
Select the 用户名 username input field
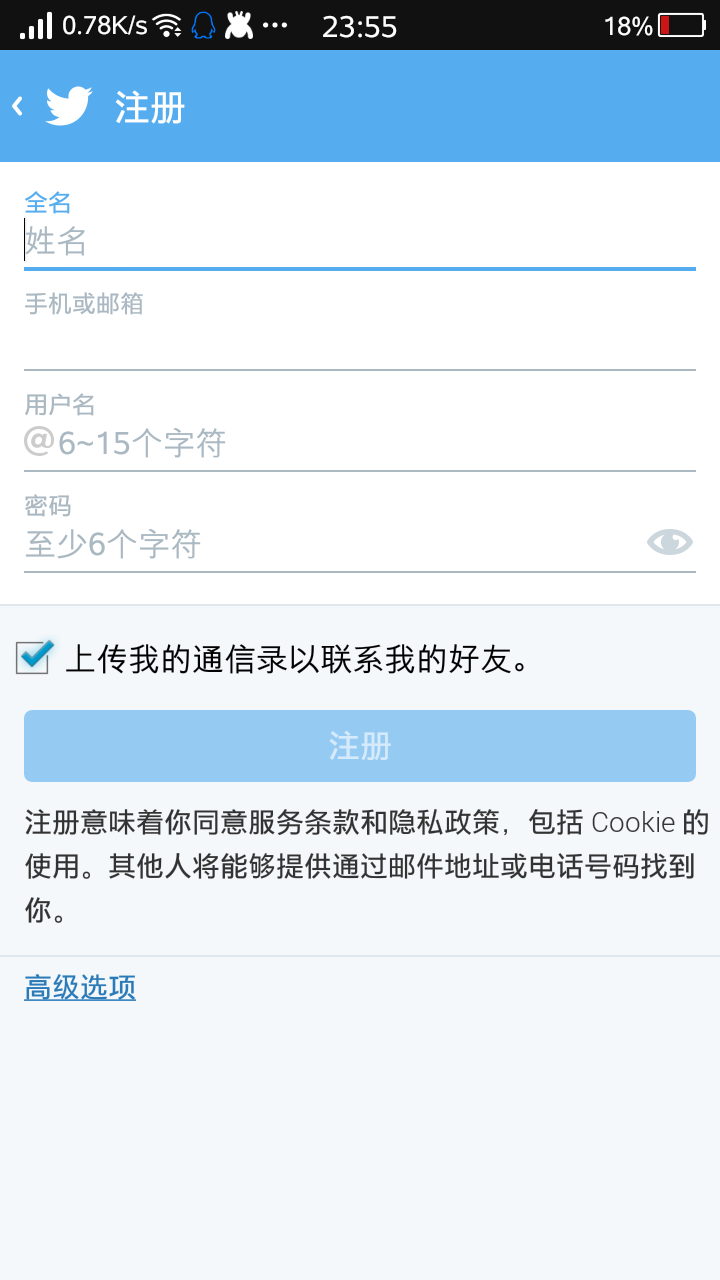(x=360, y=442)
